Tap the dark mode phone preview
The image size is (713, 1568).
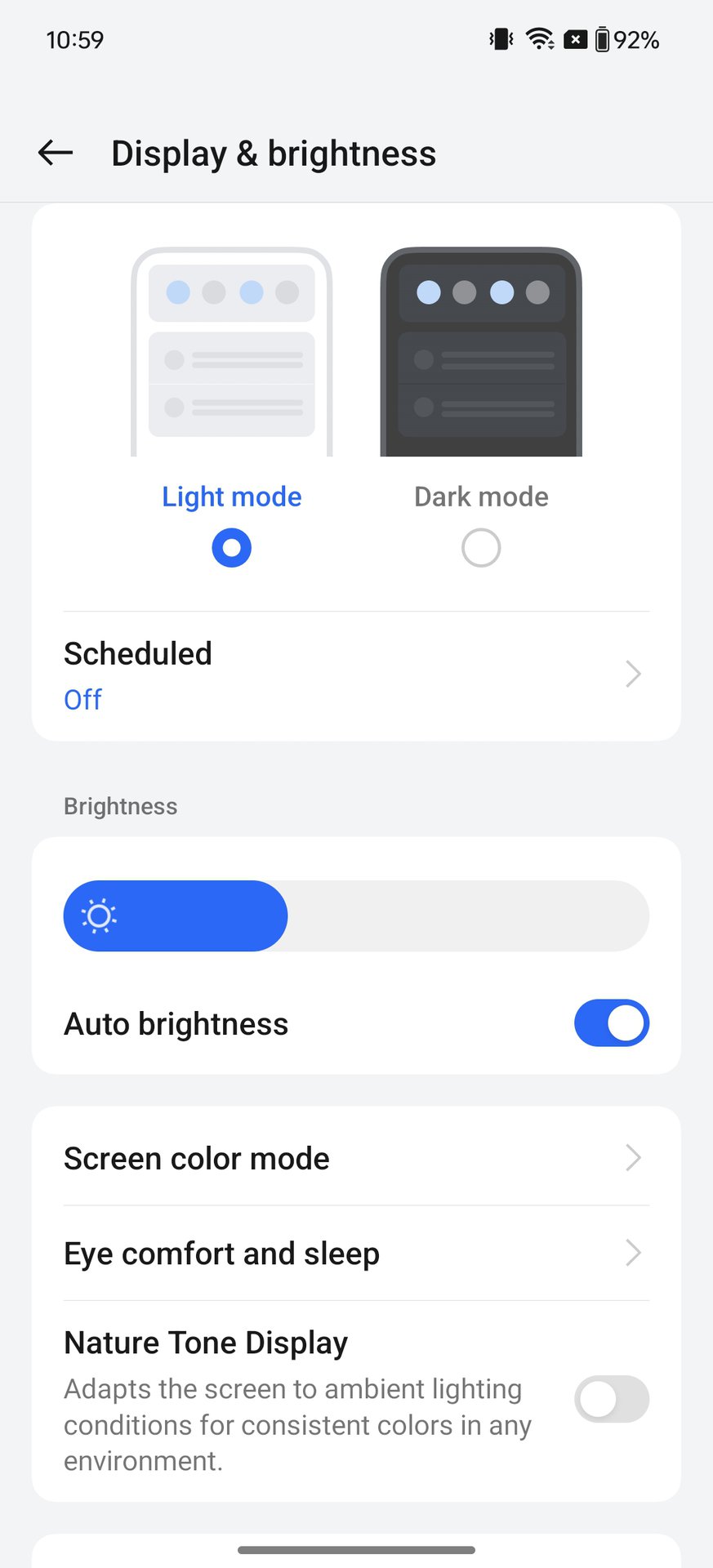click(481, 352)
